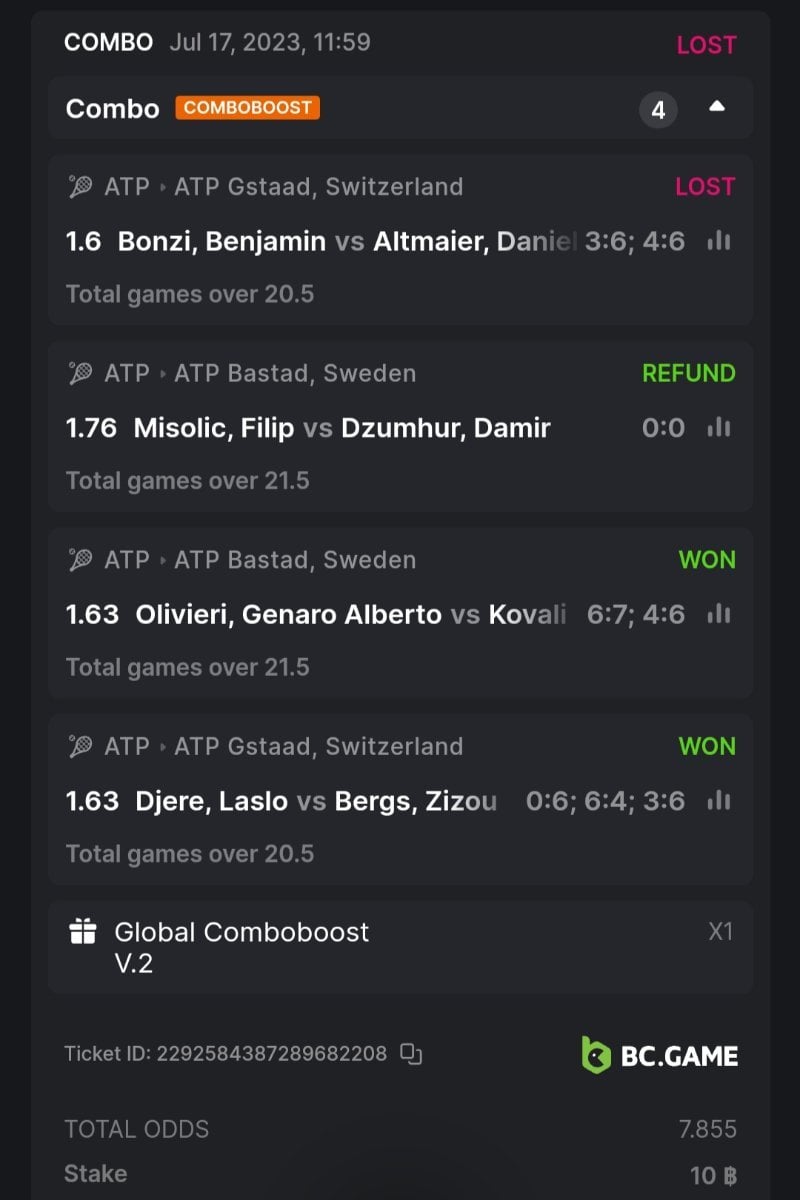Open stats for Olivieri vs Kovalik match

tap(718, 614)
